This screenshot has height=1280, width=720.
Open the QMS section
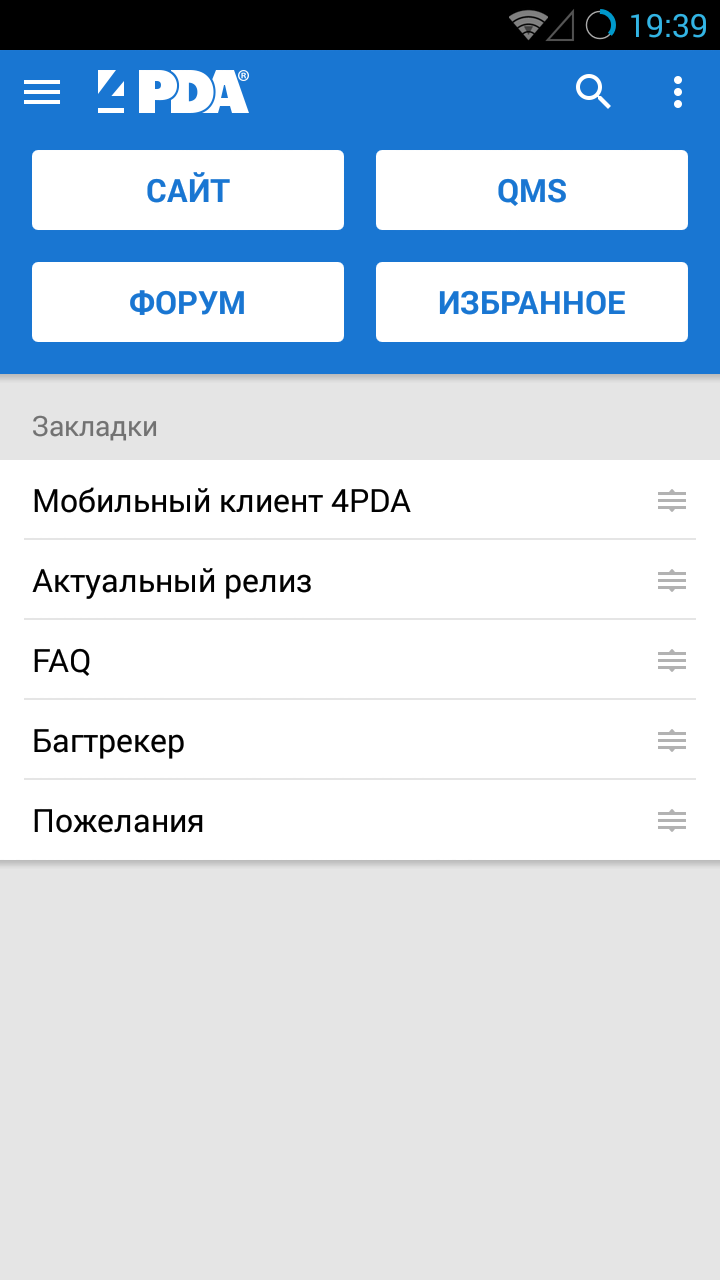pos(531,189)
